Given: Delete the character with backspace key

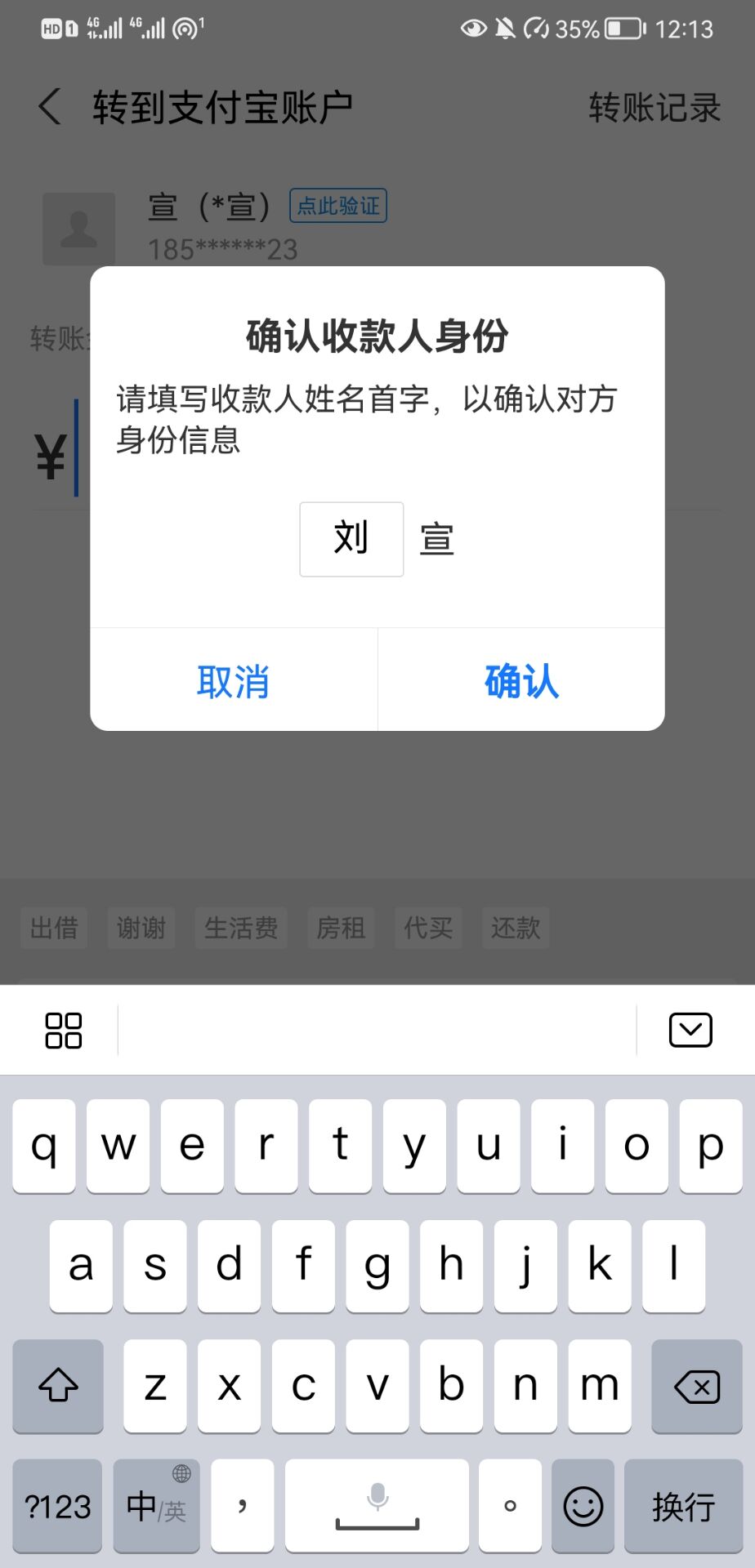Looking at the screenshot, I should (x=697, y=1386).
